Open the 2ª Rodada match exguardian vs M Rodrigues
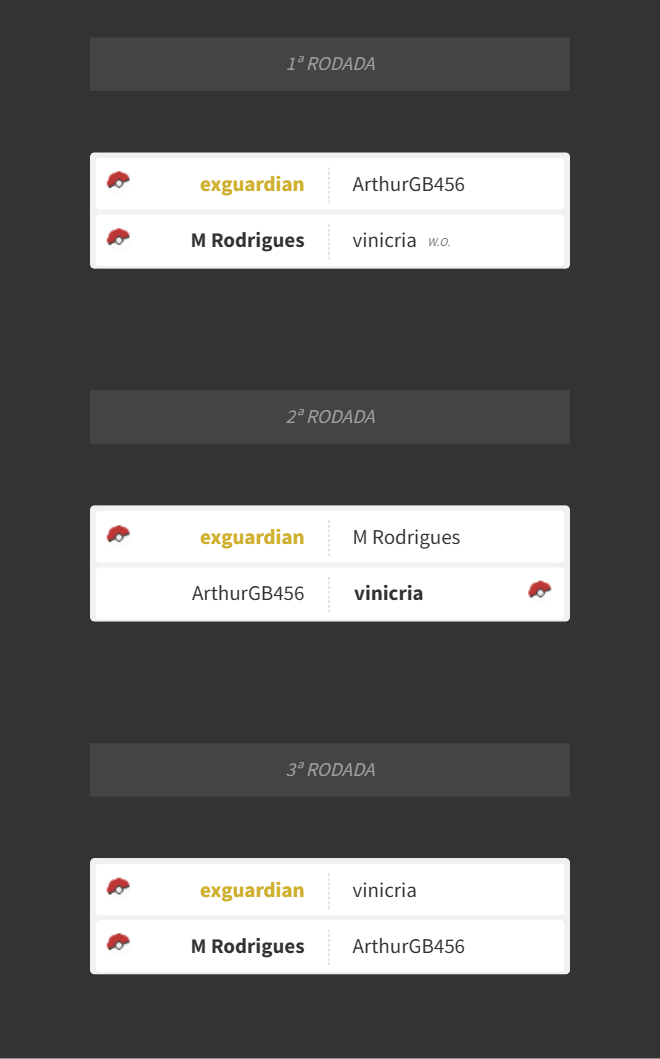The height and width of the screenshot is (1059, 660). coord(330,537)
